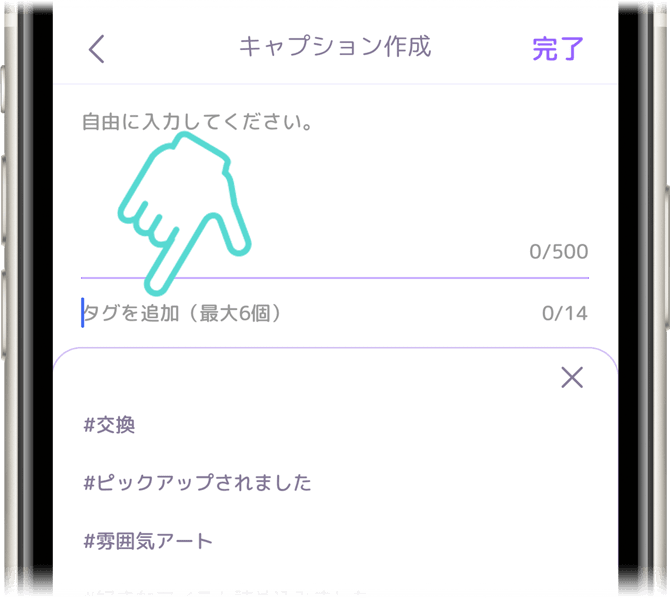Close the tag suggestion panel
Image resolution: width=670 pixels, height=598 pixels.
[x=572, y=377]
